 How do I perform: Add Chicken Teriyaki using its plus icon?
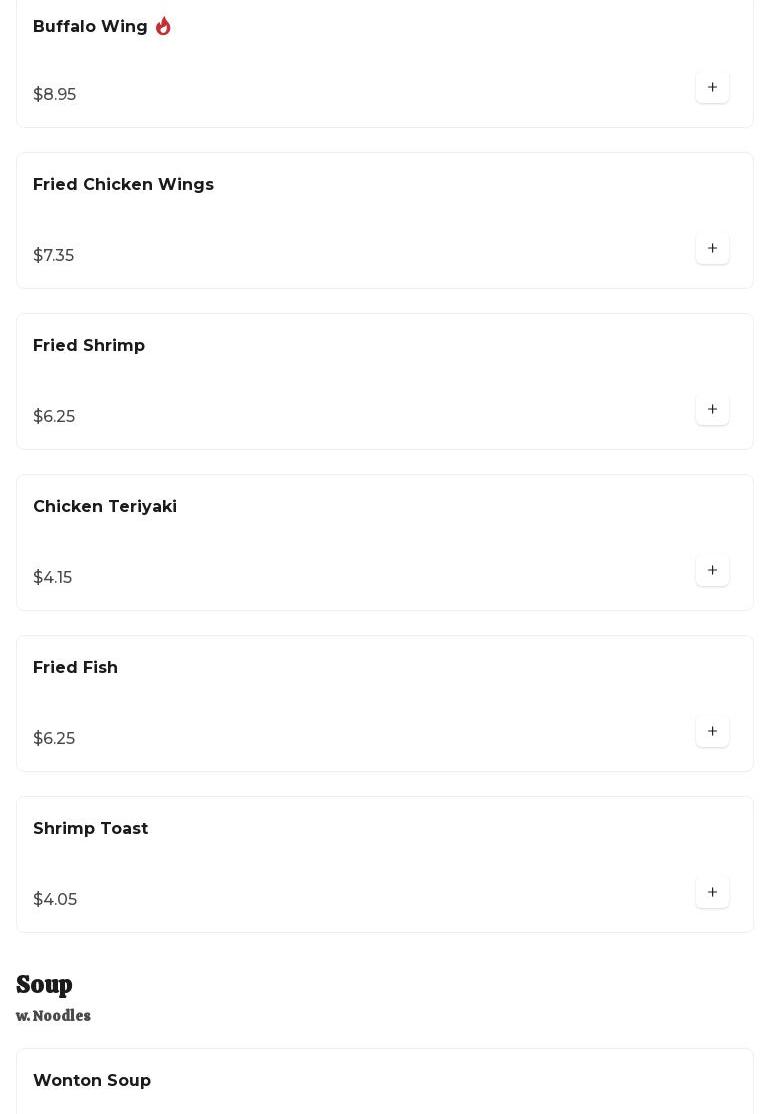712,570
